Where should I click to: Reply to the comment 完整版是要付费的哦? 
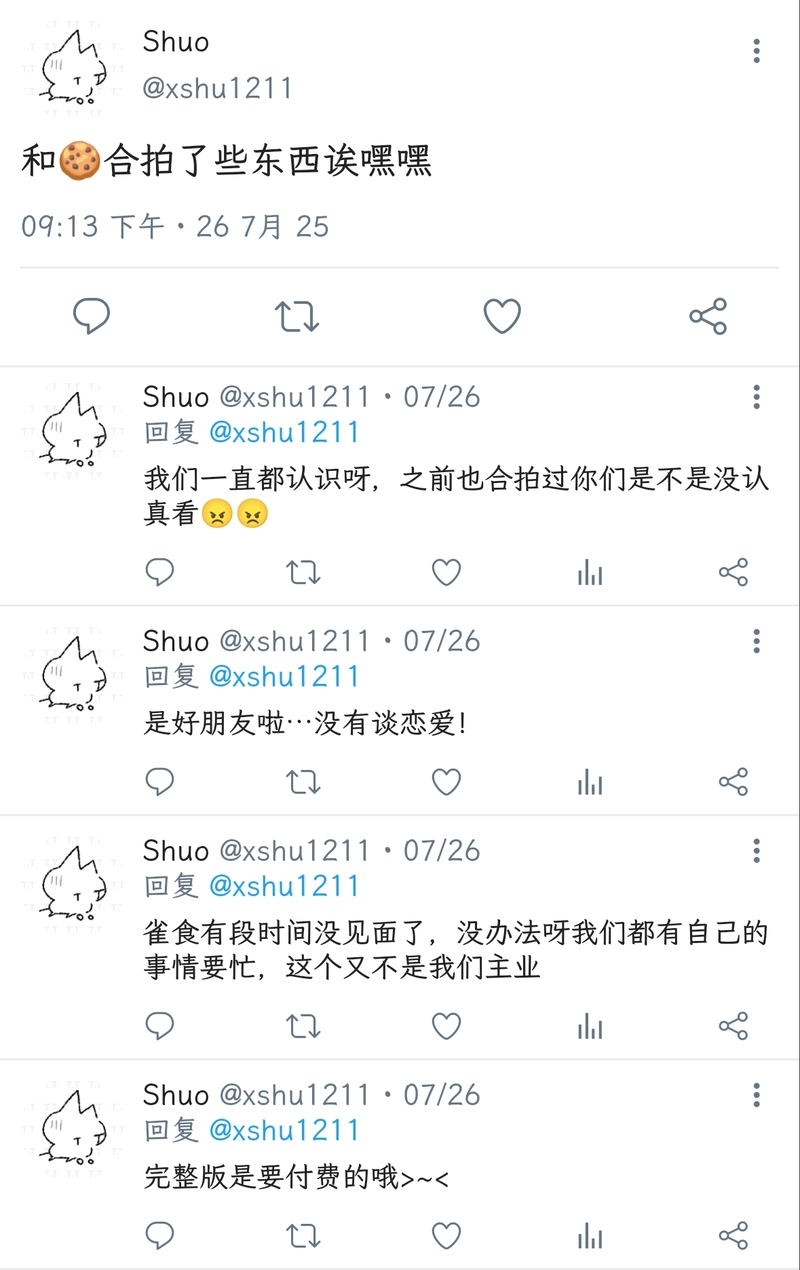pos(160,1236)
